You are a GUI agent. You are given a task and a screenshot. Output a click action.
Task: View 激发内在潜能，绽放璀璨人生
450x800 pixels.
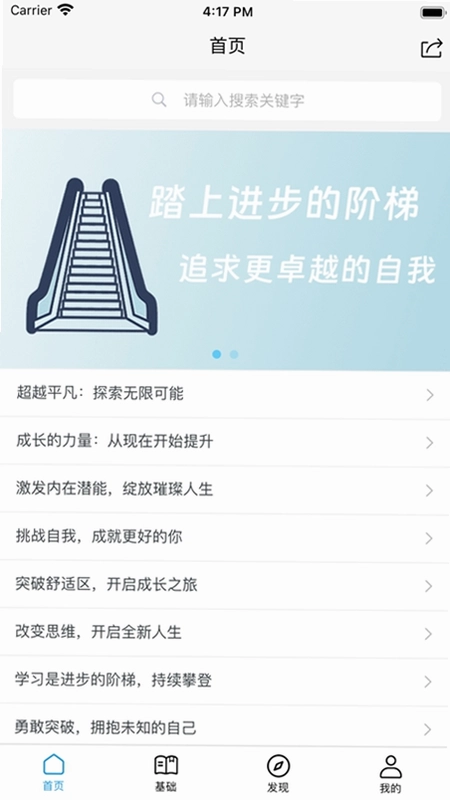tap(225, 490)
